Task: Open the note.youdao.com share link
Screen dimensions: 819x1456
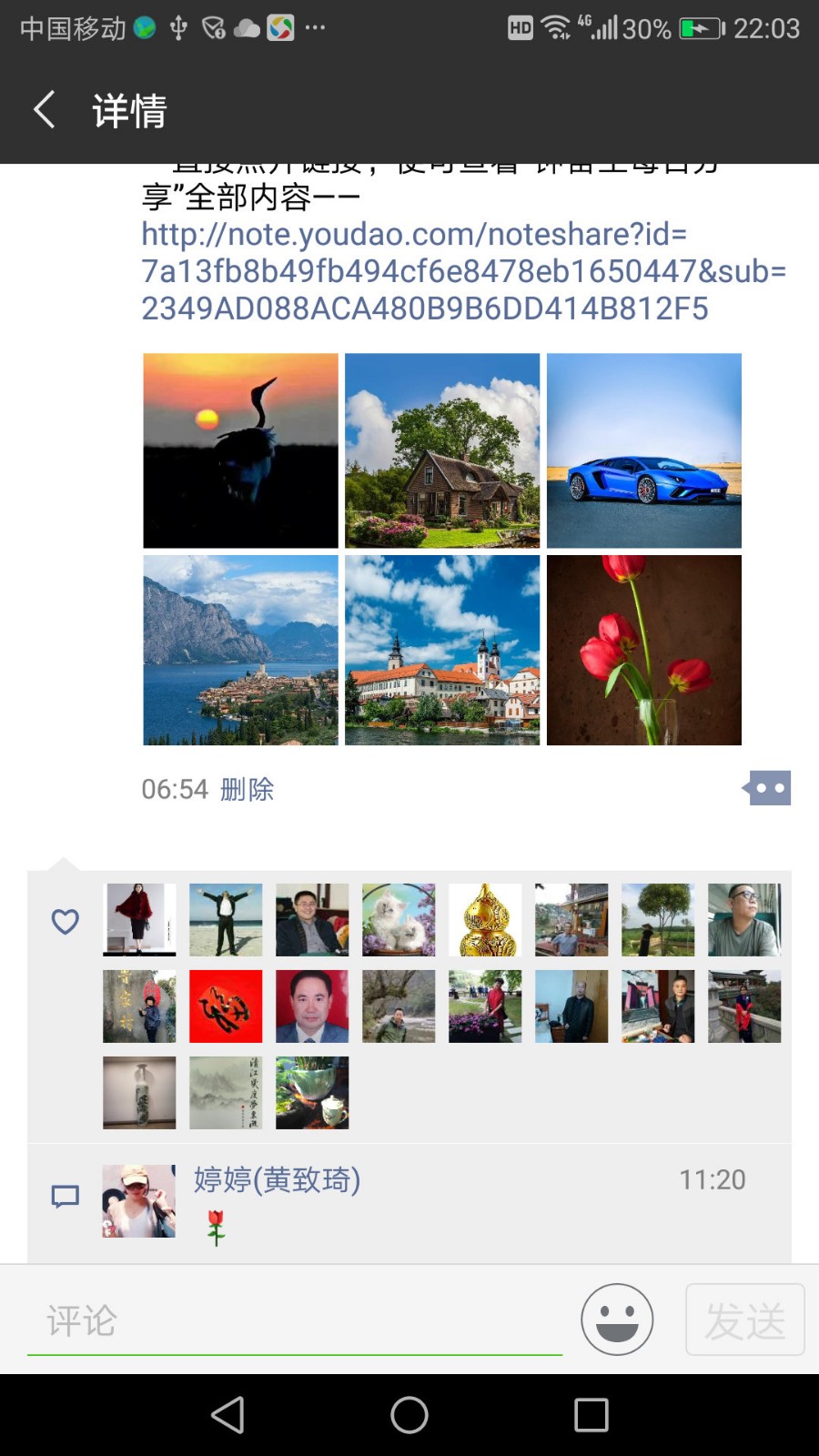Action: coord(463,271)
